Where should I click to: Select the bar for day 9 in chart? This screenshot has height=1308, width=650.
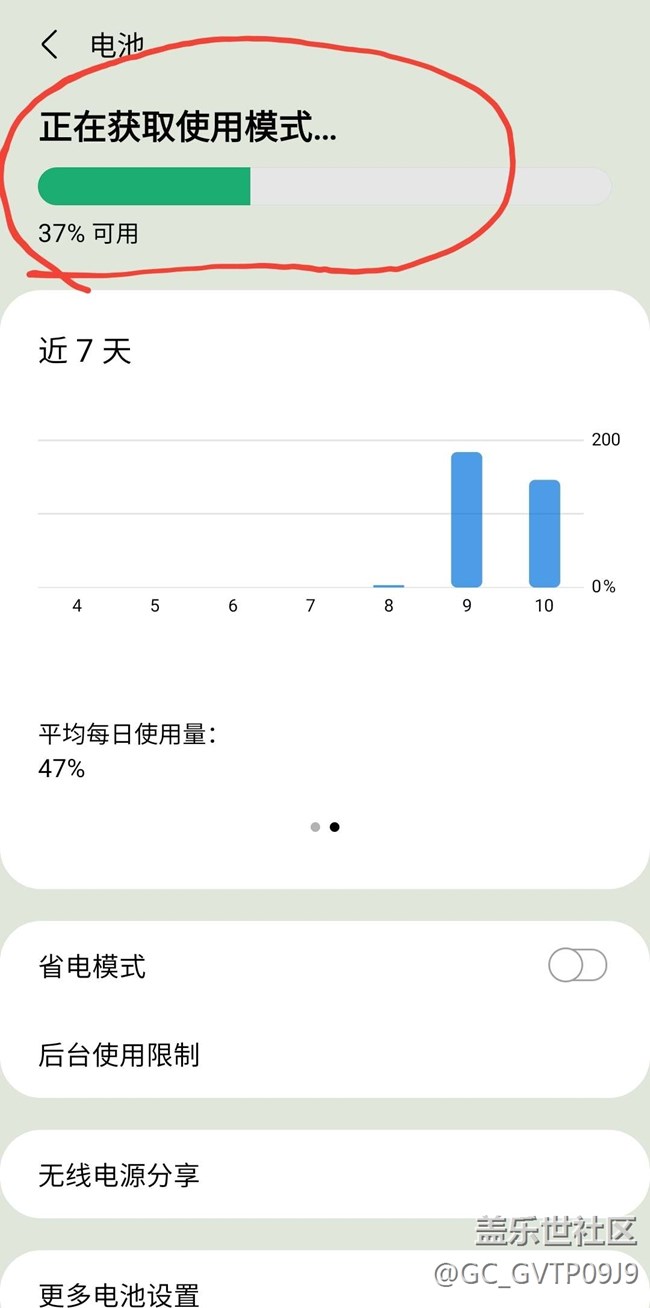click(x=466, y=520)
